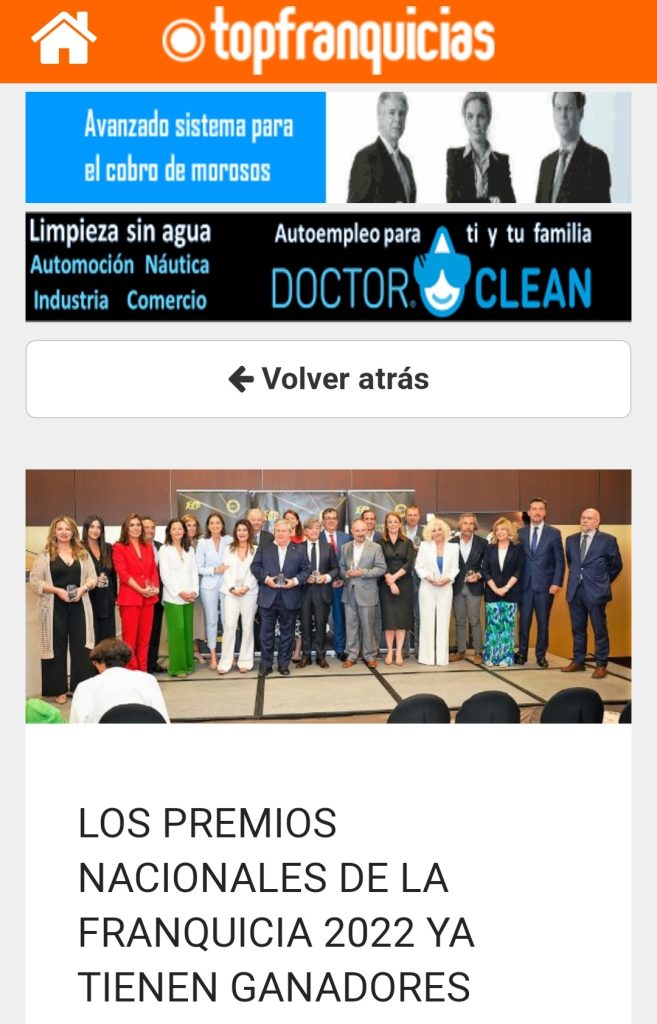
Task: Open the cobro de morosos ad banner
Action: pyautogui.click(x=328, y=148)
